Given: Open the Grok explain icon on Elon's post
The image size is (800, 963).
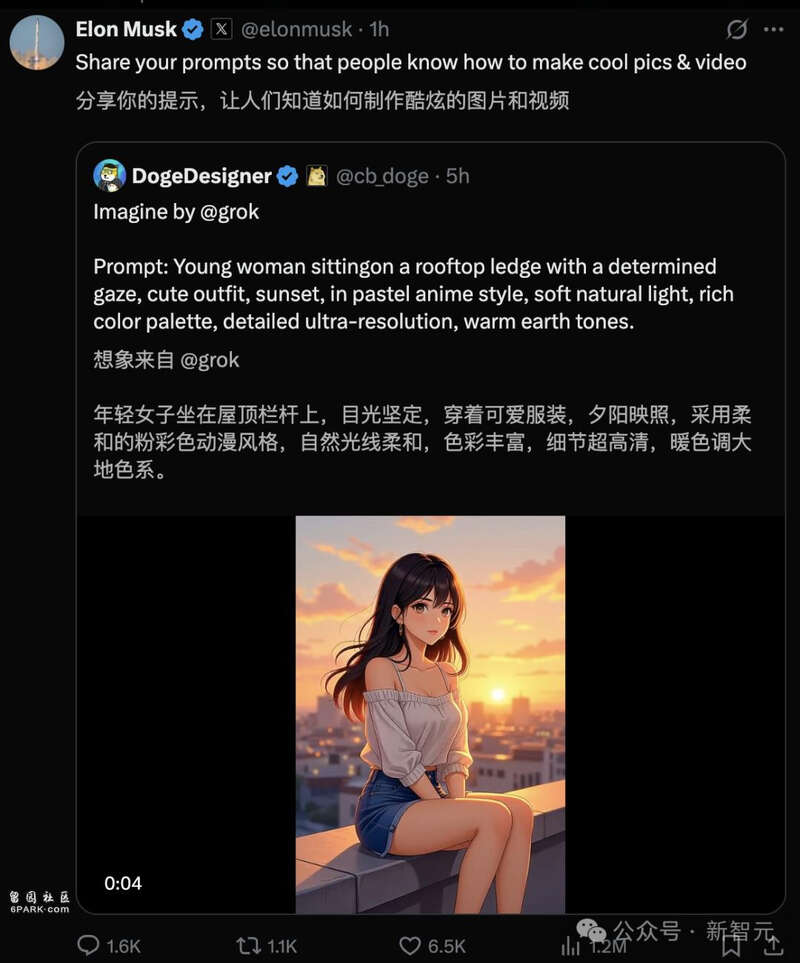Looking at the screenshot, I should click(x=737, y=30).
